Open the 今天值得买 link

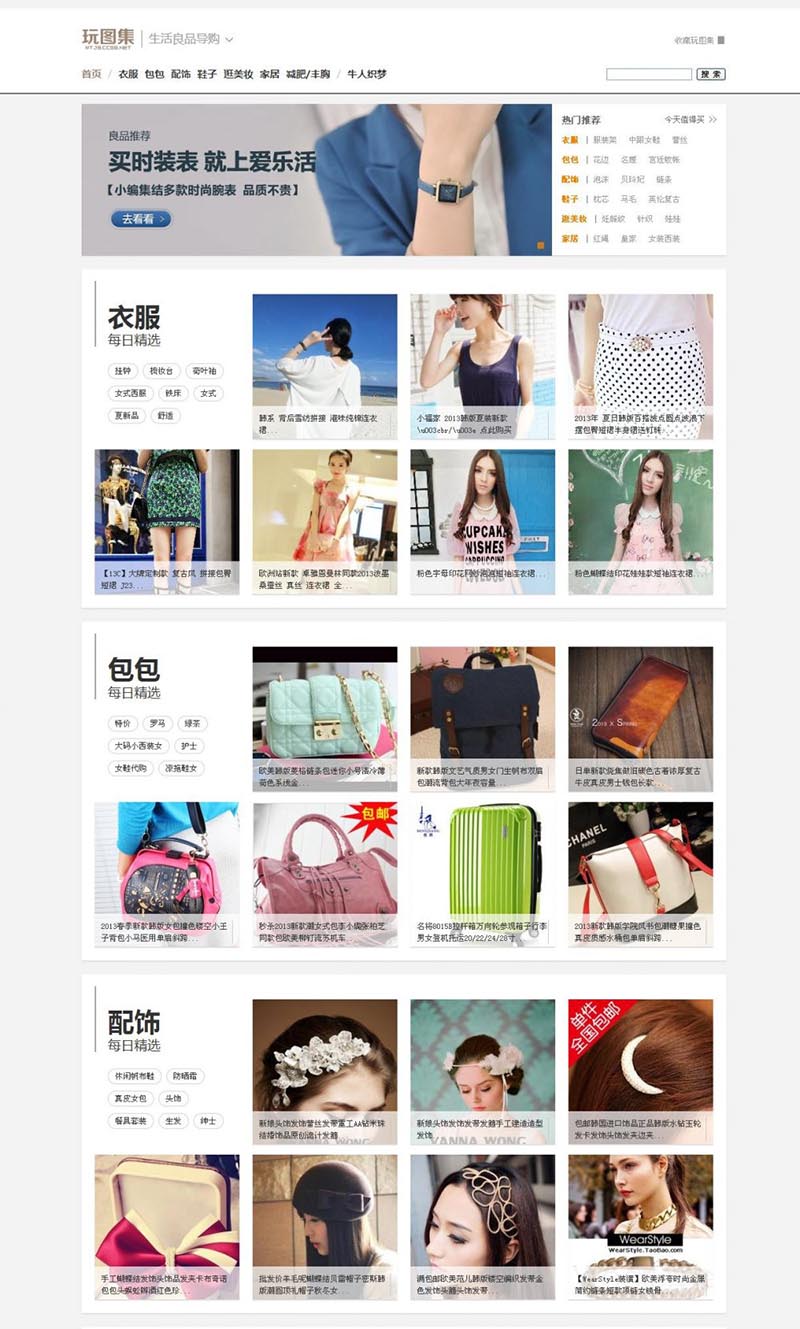690,119
